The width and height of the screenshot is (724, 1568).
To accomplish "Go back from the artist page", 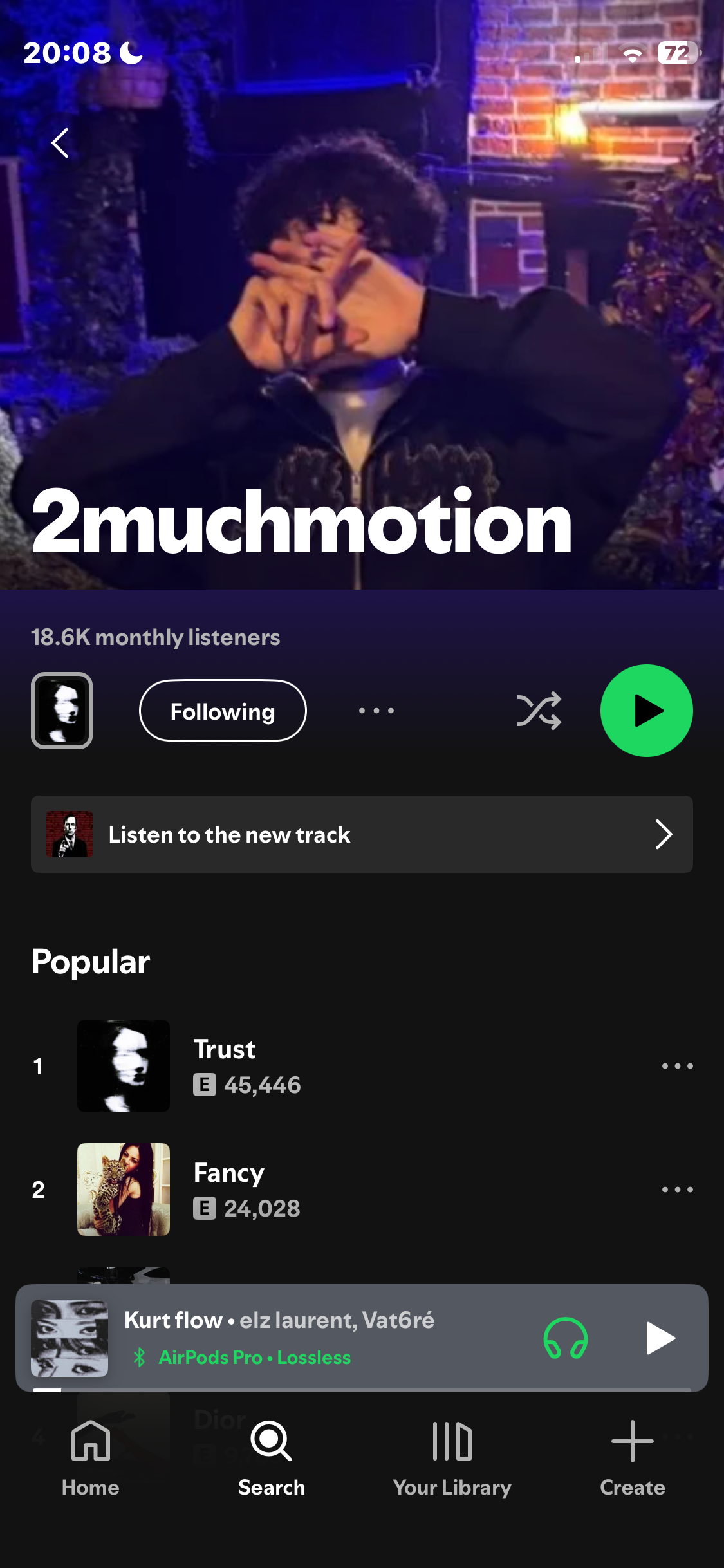I will point(60,143).
